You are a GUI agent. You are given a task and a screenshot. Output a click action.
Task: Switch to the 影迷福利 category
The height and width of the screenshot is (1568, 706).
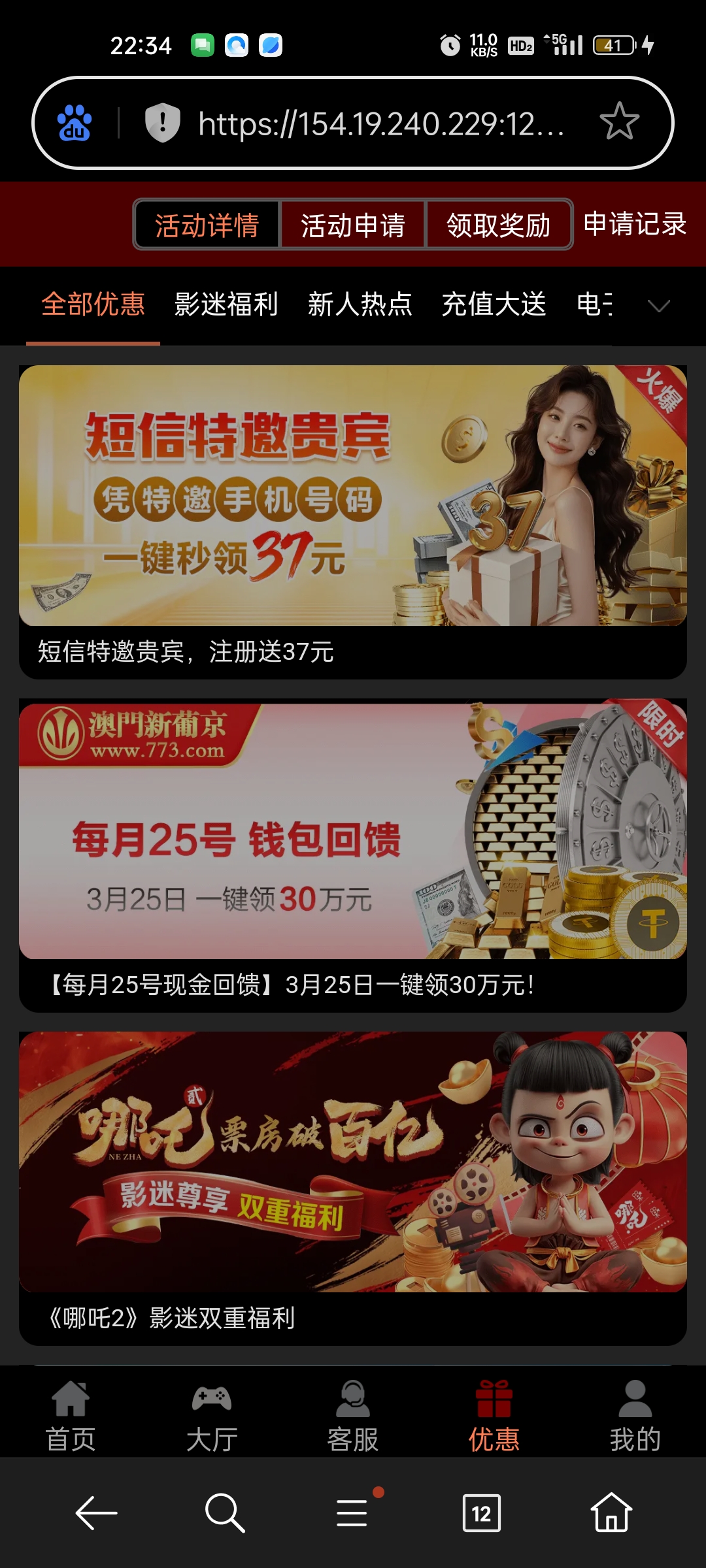[x=226, y=304]
